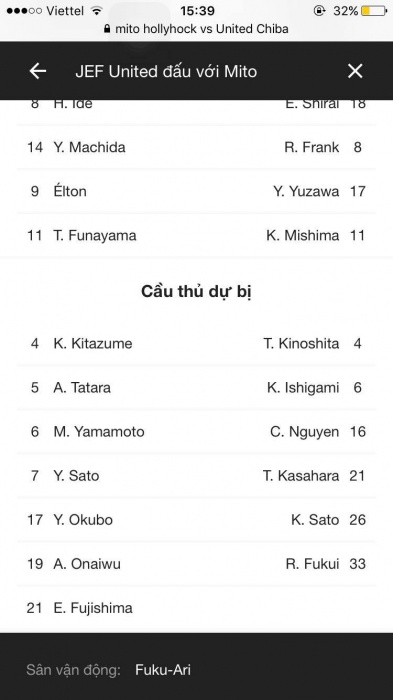Close the match details panel
Image resolution: width=393 pixels, height=700 pixels.
coord(355,71)
